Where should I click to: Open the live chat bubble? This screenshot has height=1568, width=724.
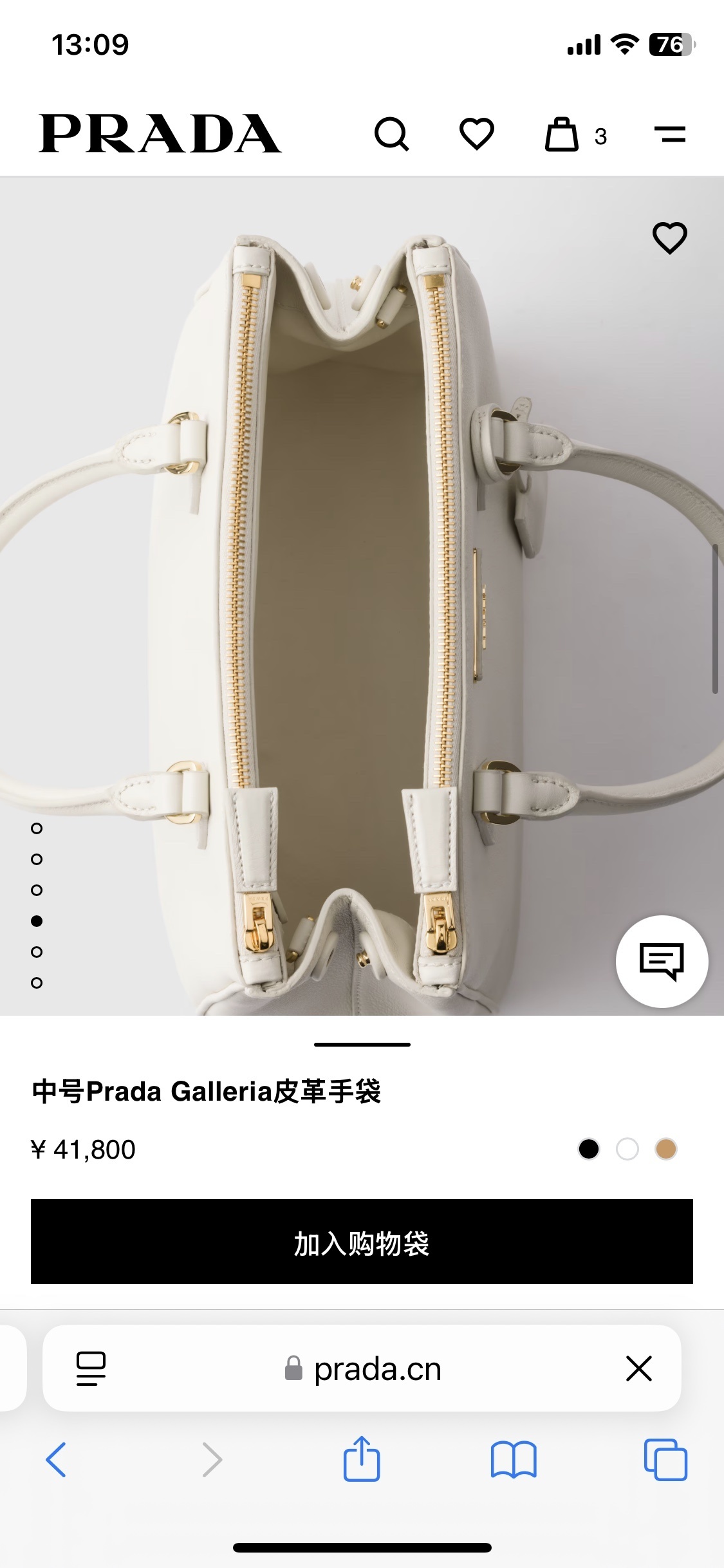click(x=662, y=961)
